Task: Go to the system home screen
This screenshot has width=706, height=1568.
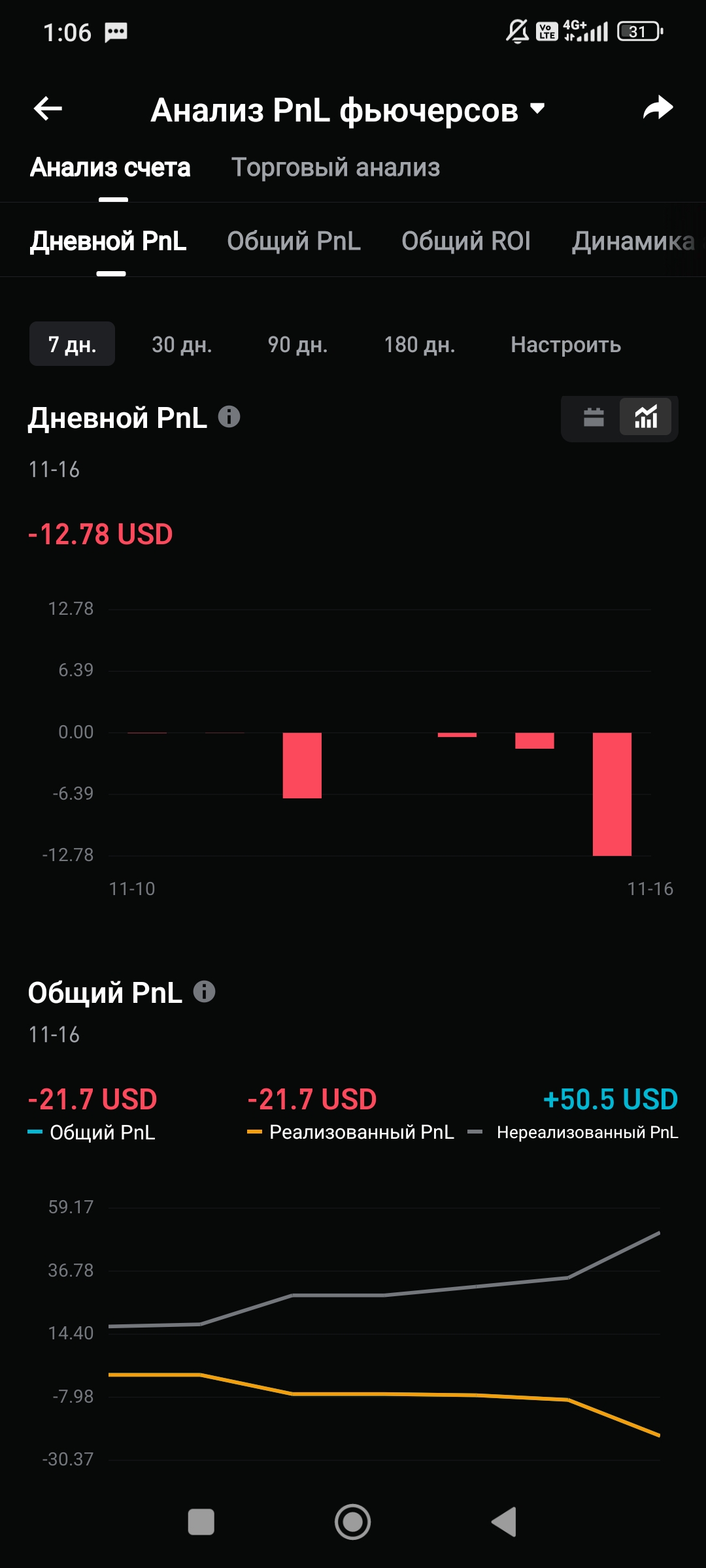Action: (353, 1522)
